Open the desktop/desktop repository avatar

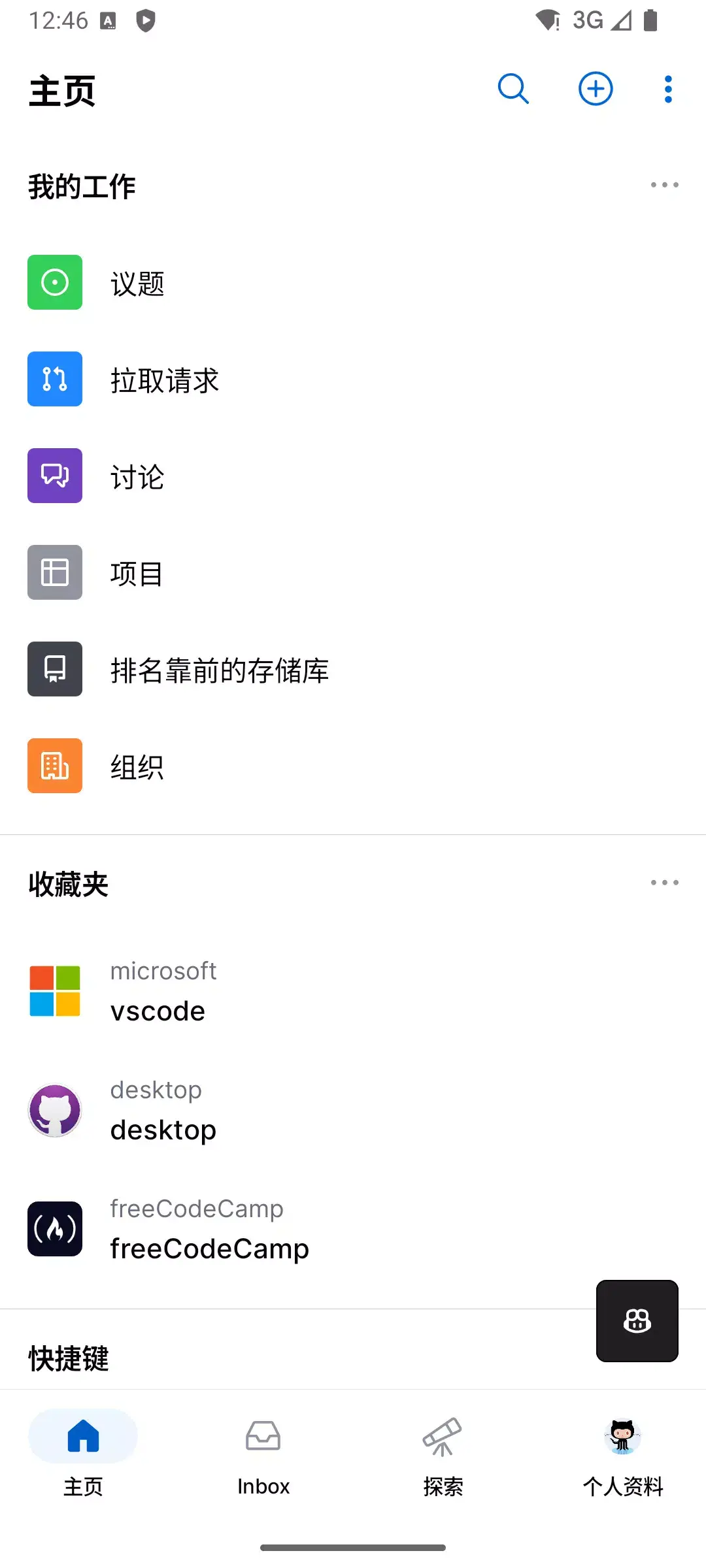click(x=55, y=1109)
